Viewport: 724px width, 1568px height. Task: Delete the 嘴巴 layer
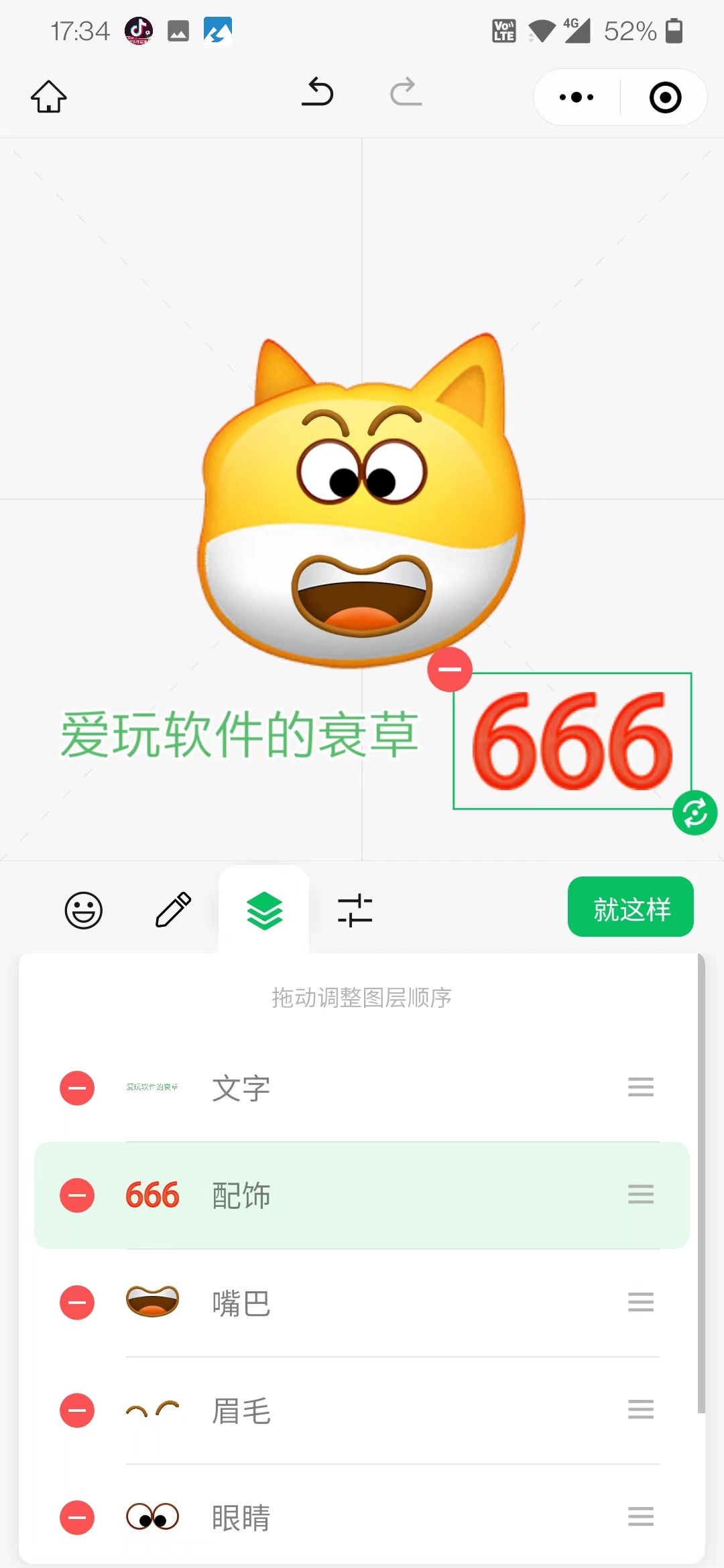point(76,1302)
